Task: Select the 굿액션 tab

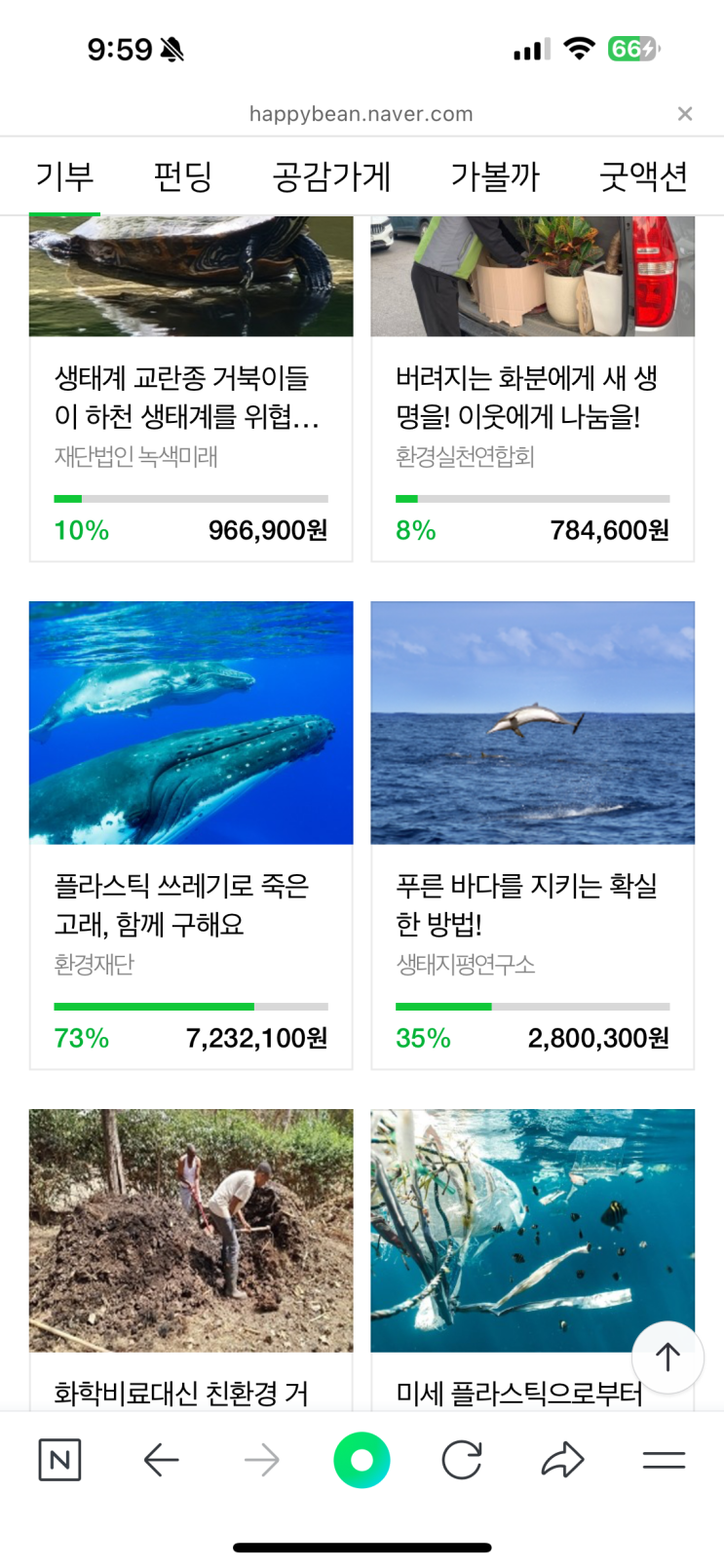Action: 643,176
